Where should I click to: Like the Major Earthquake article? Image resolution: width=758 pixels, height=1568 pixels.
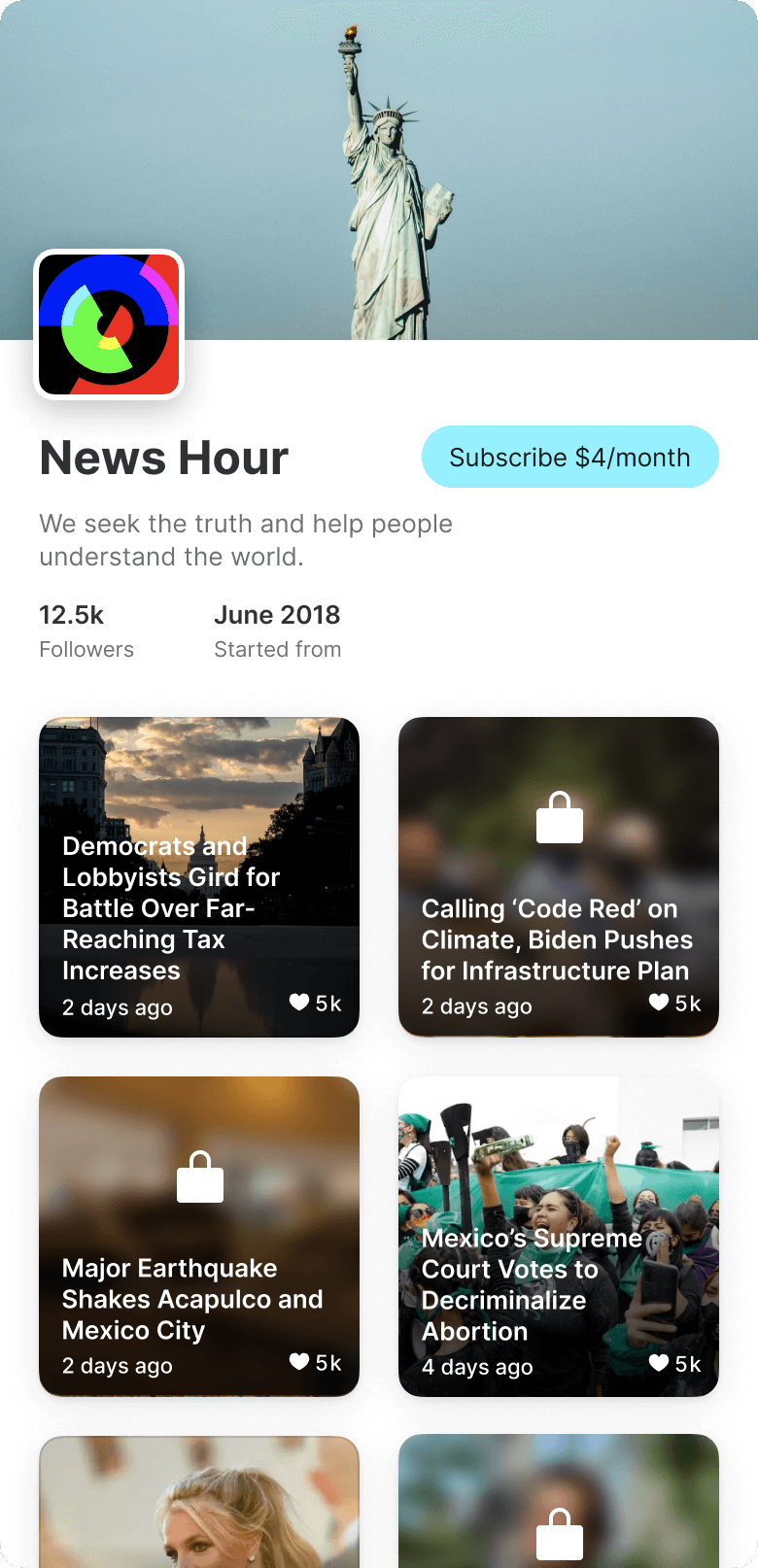(300, 1362)
